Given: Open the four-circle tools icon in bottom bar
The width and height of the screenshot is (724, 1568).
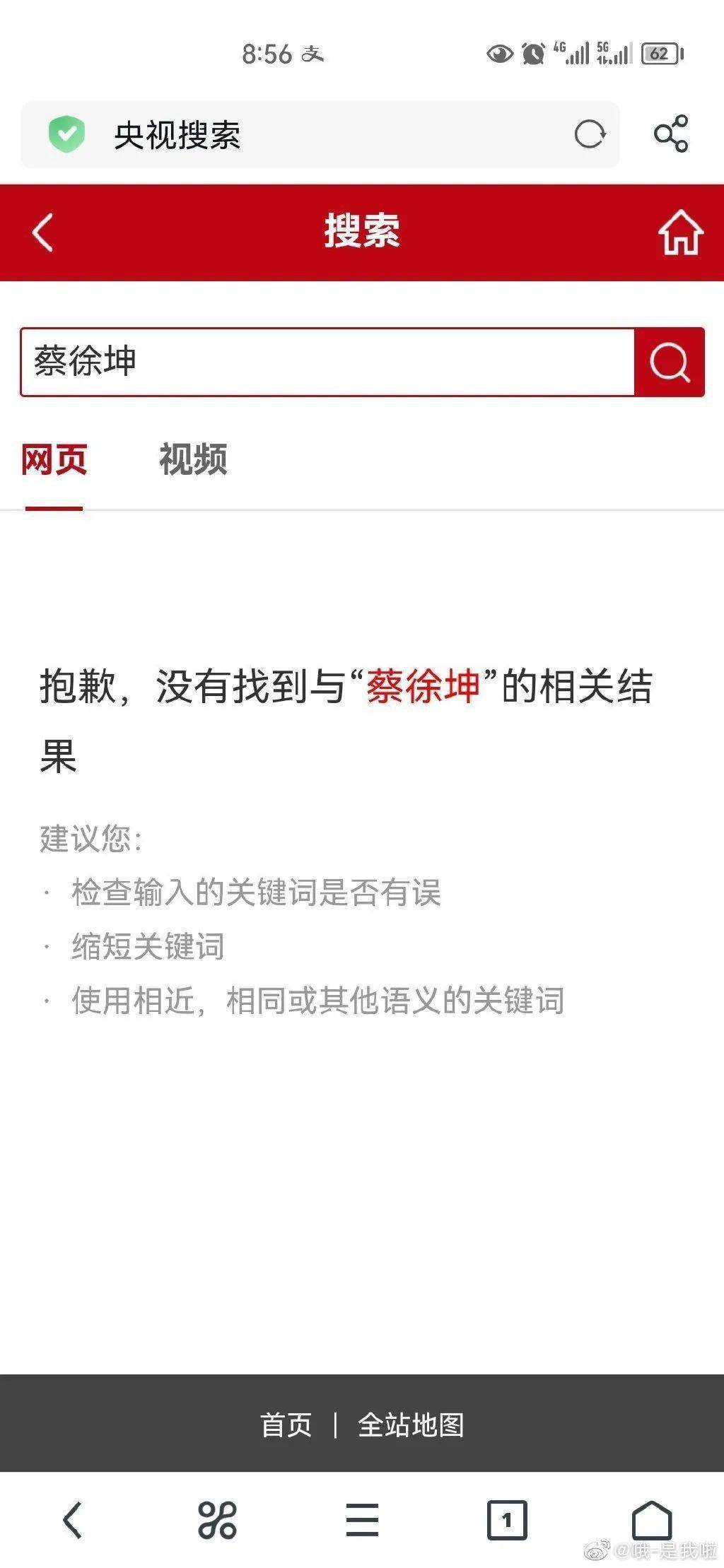Looking at the screenshot, I should (x=217, y=1520).
